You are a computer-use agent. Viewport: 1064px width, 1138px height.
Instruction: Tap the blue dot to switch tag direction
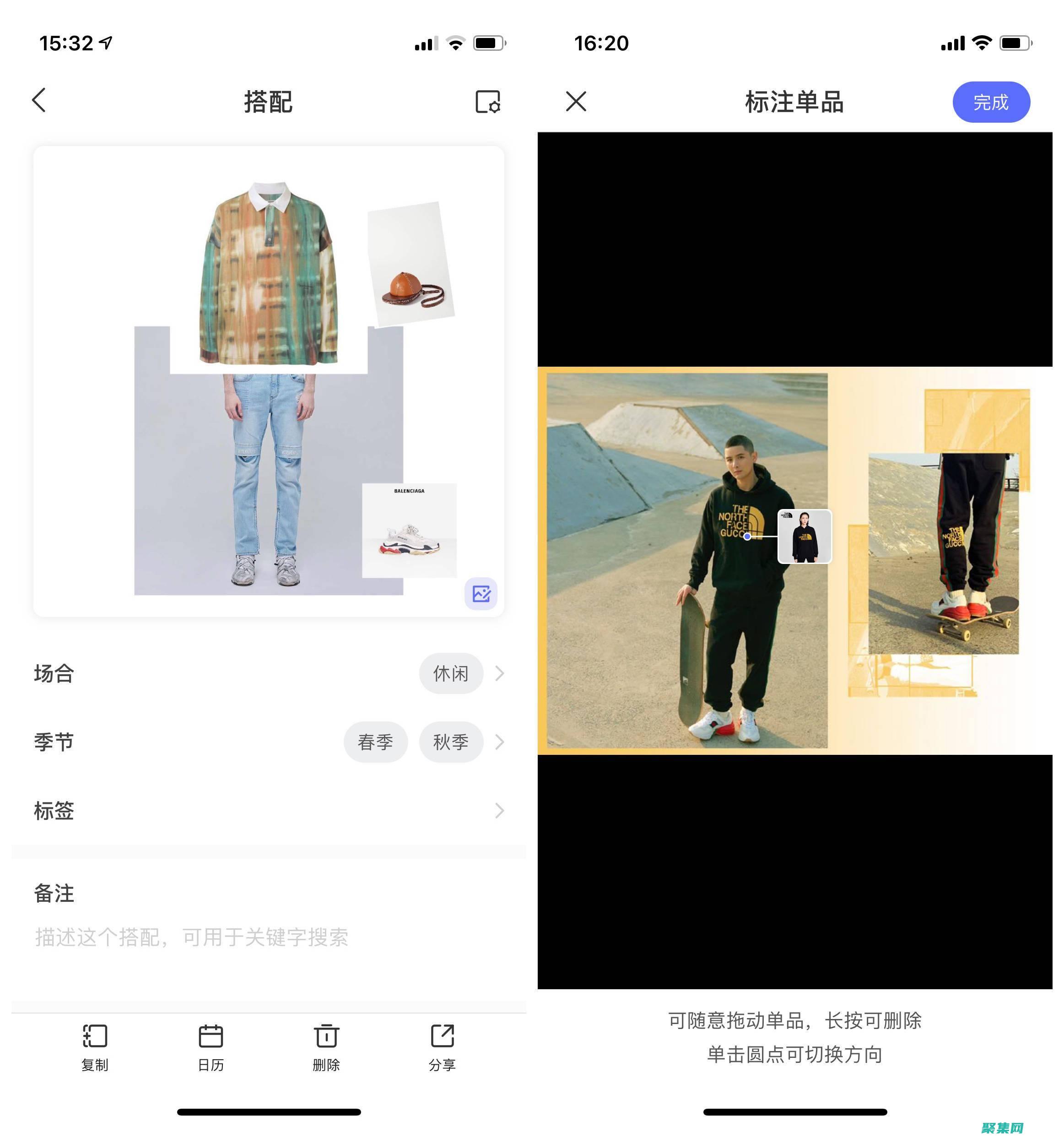coord(747,536)
